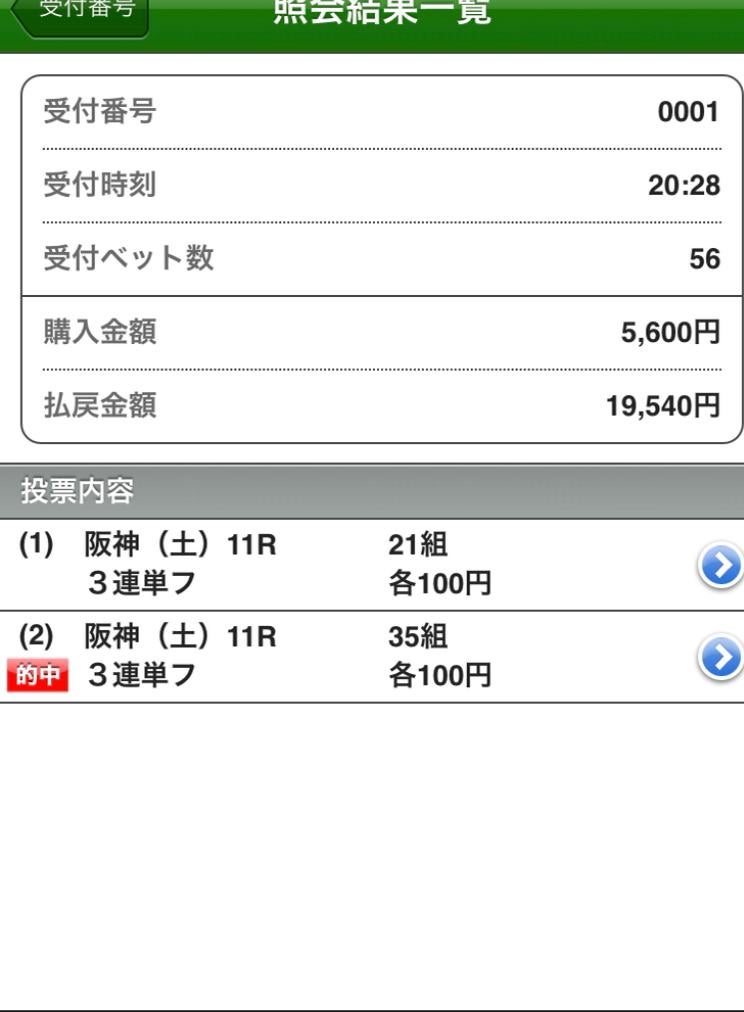This screenshot has height=1012, width=744.
Task: Go back to 受付番号 list
Action: click(x=82, y=16)
